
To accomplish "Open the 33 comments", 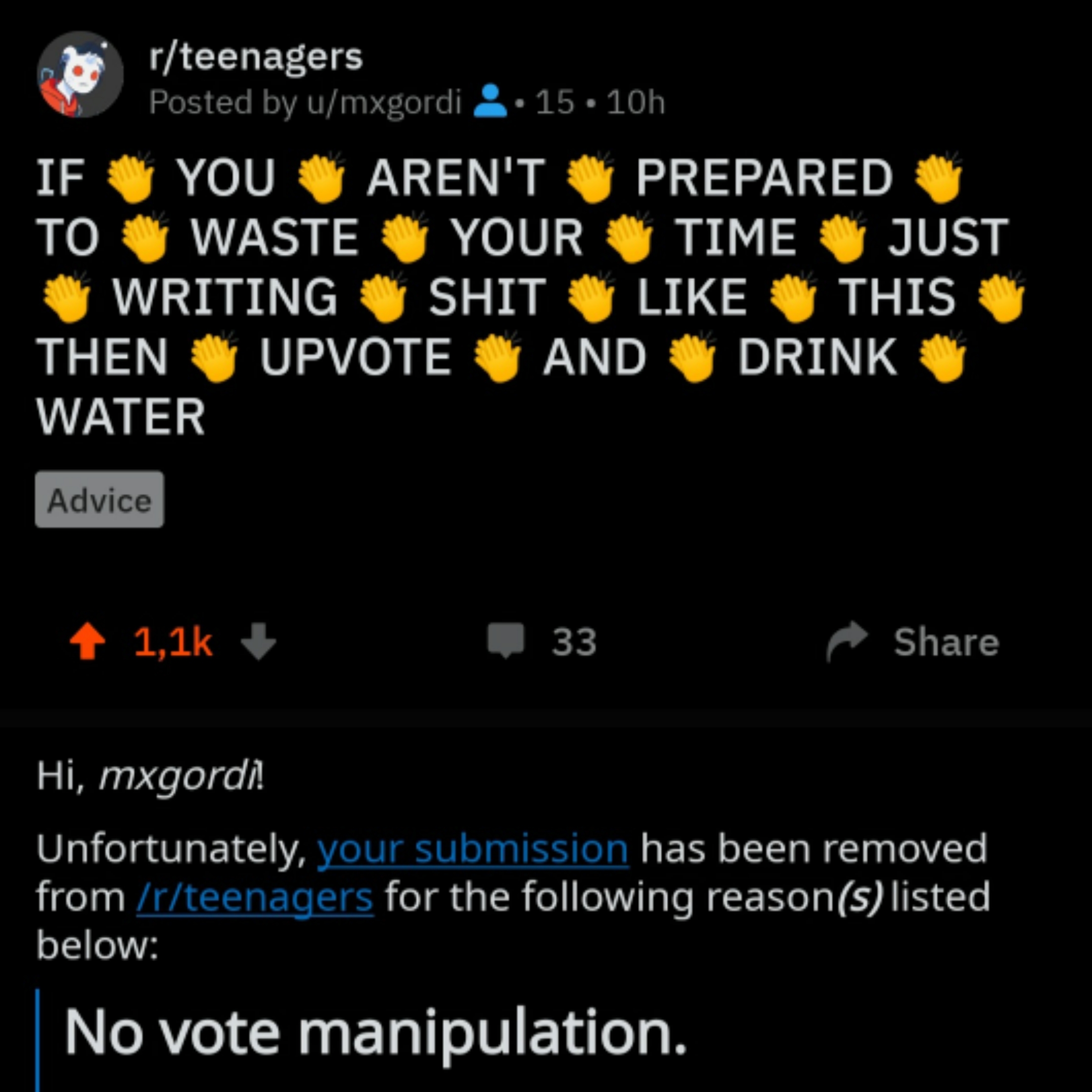I will pyautogui.click(x=542, y=641).
